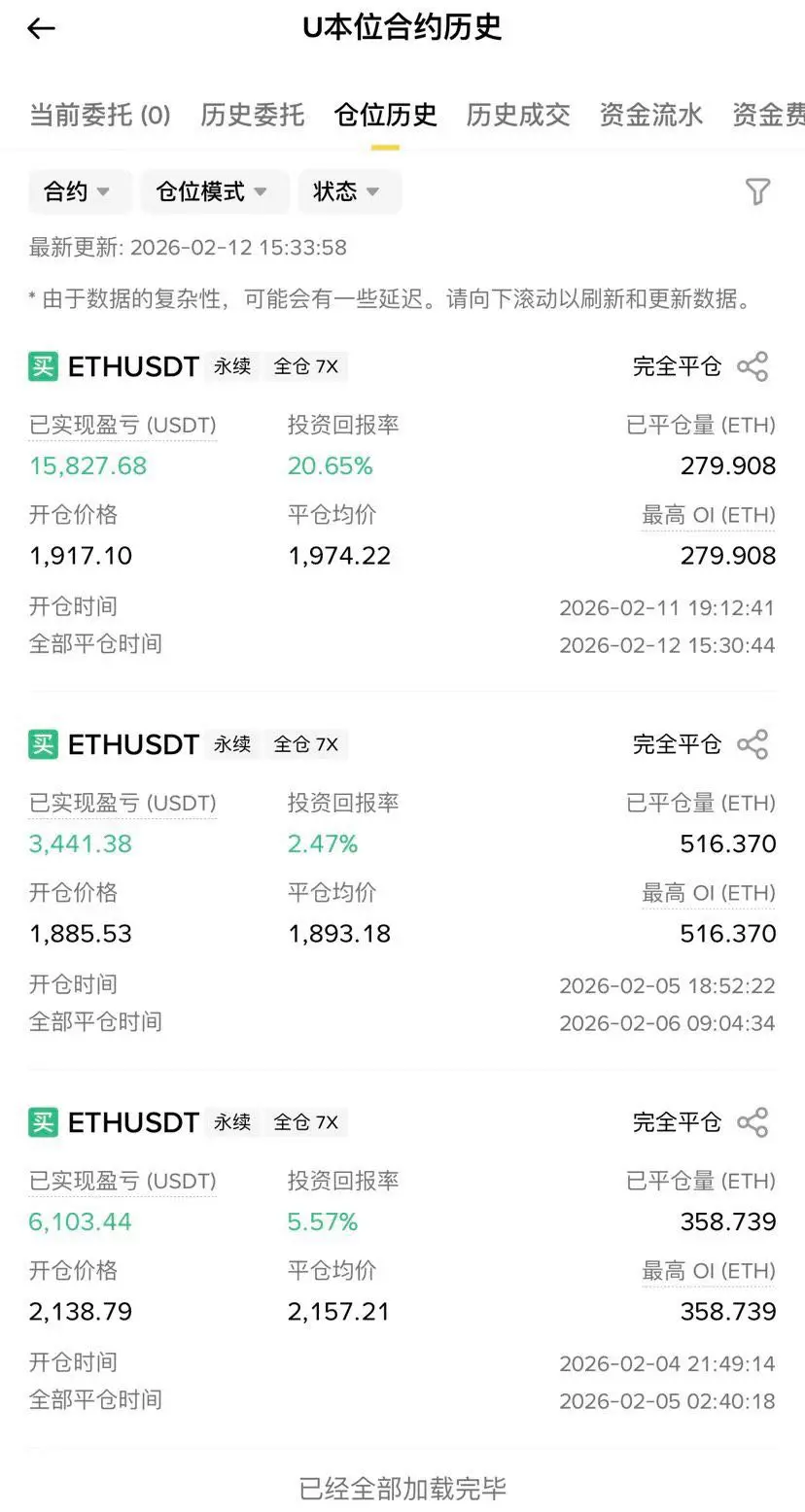This screenshot has height=1512, width=805.
Task: Open the 资金费 tab at the edge
Action: [768, 115]
